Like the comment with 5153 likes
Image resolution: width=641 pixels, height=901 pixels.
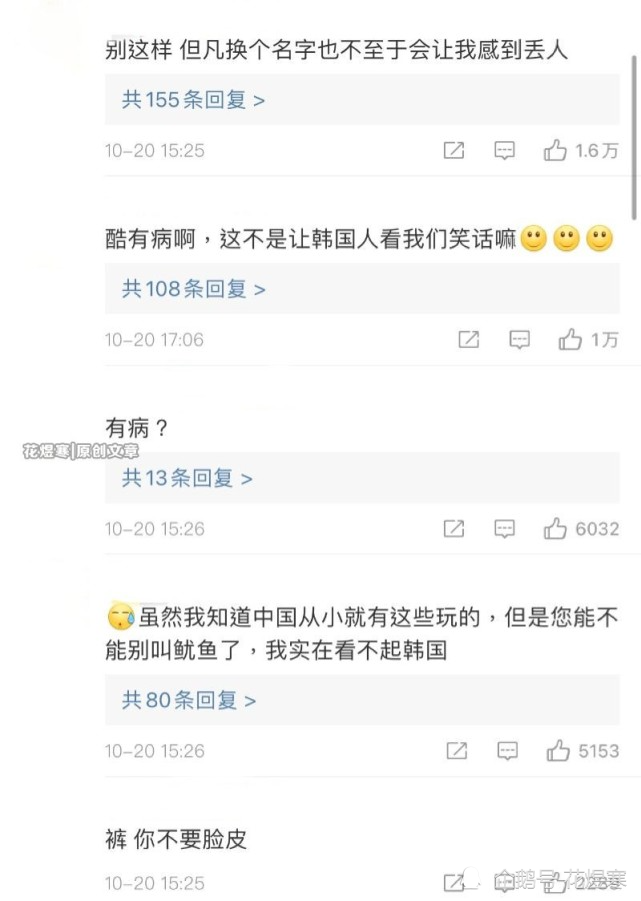557,751
